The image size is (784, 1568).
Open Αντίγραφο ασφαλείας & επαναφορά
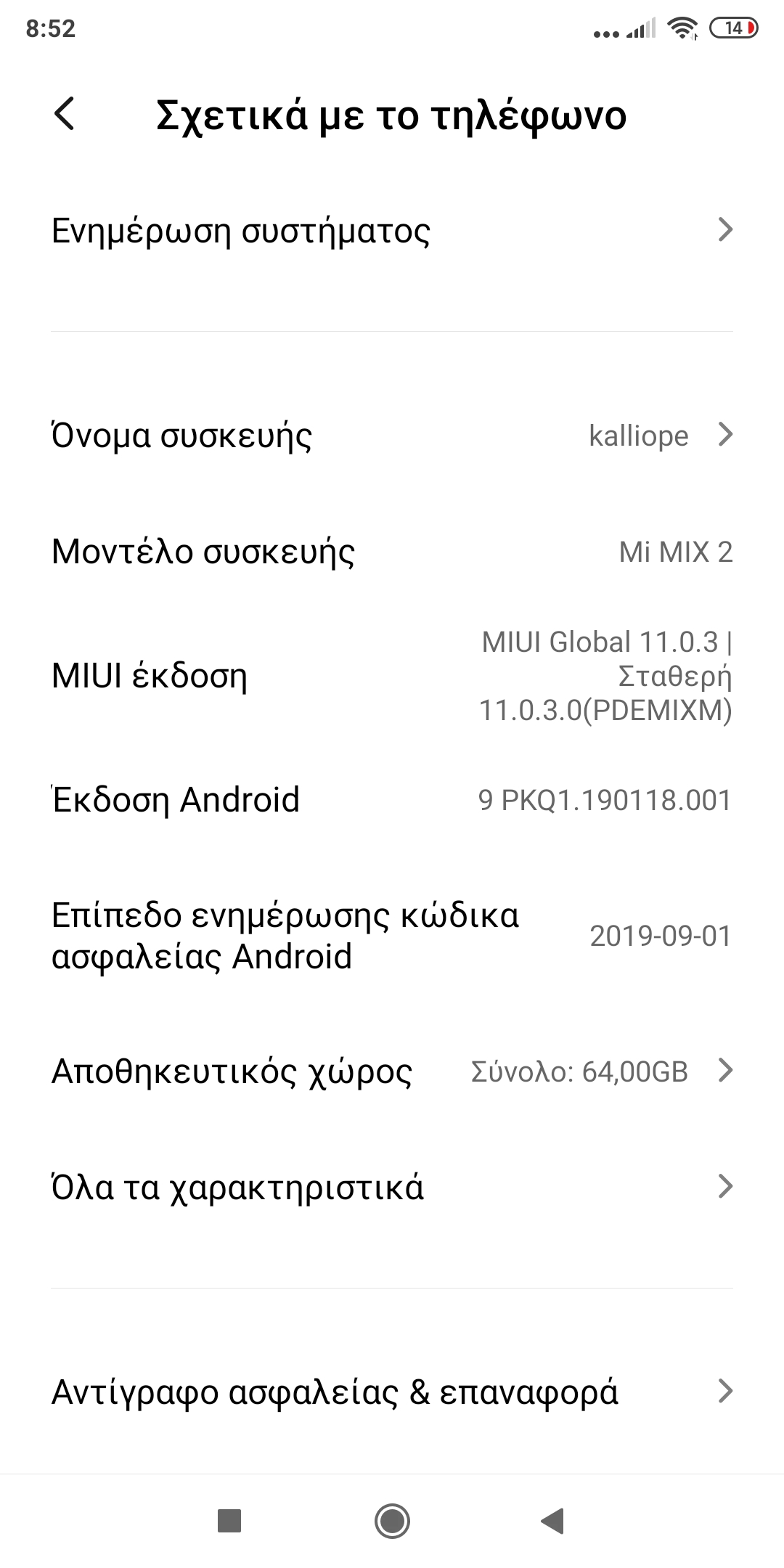click(392, 1392)
